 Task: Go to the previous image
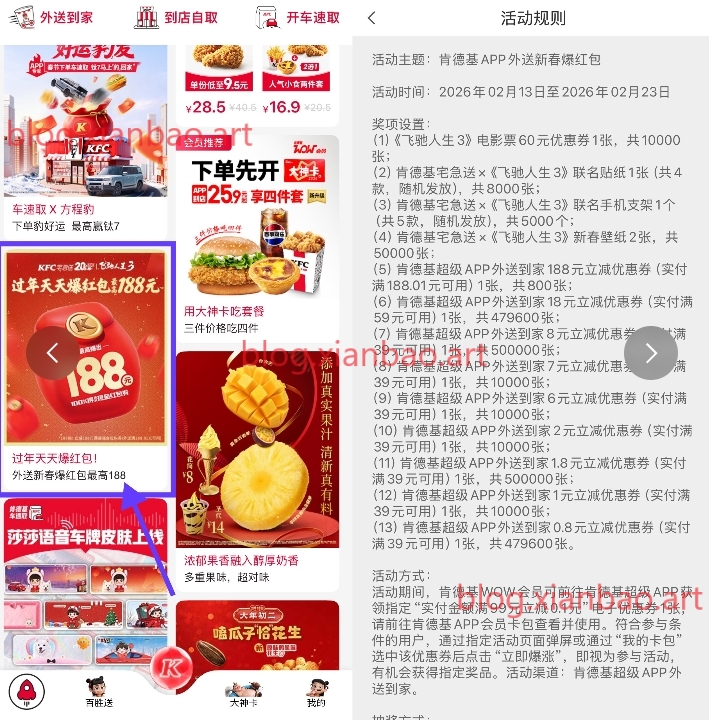[53, 352]
